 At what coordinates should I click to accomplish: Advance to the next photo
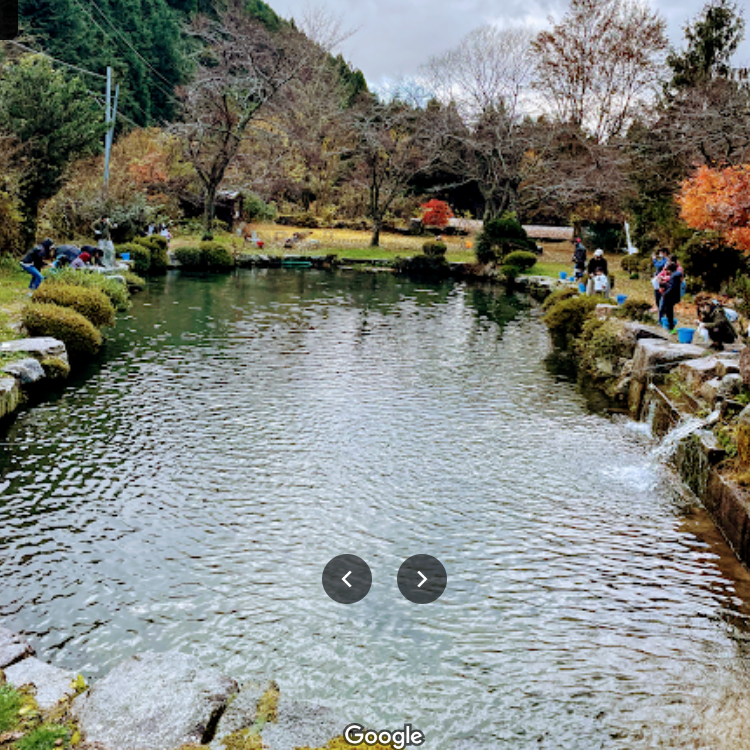pyautogui.click(x=422, y=579)
